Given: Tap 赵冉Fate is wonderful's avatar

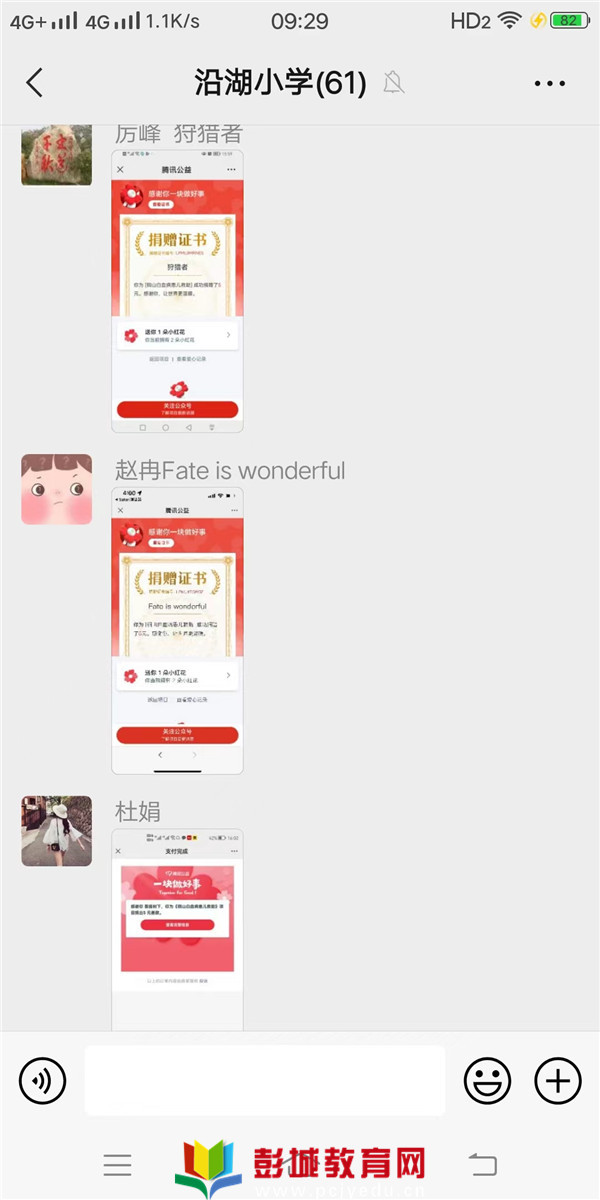Looking at the screenshot, I should pyautogui.click(x=57, y=490).
